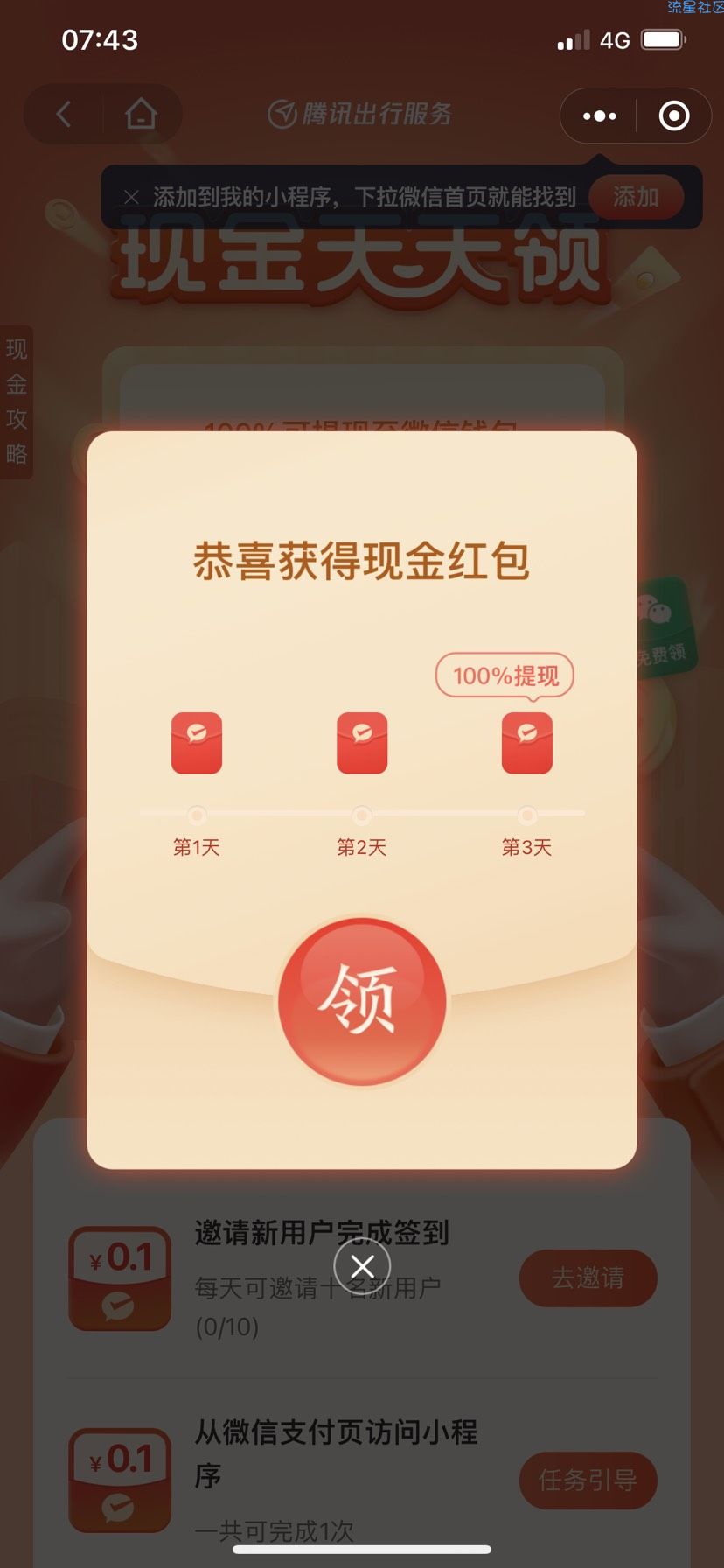
Task: Go back using the top arrow
Action: 63,114
